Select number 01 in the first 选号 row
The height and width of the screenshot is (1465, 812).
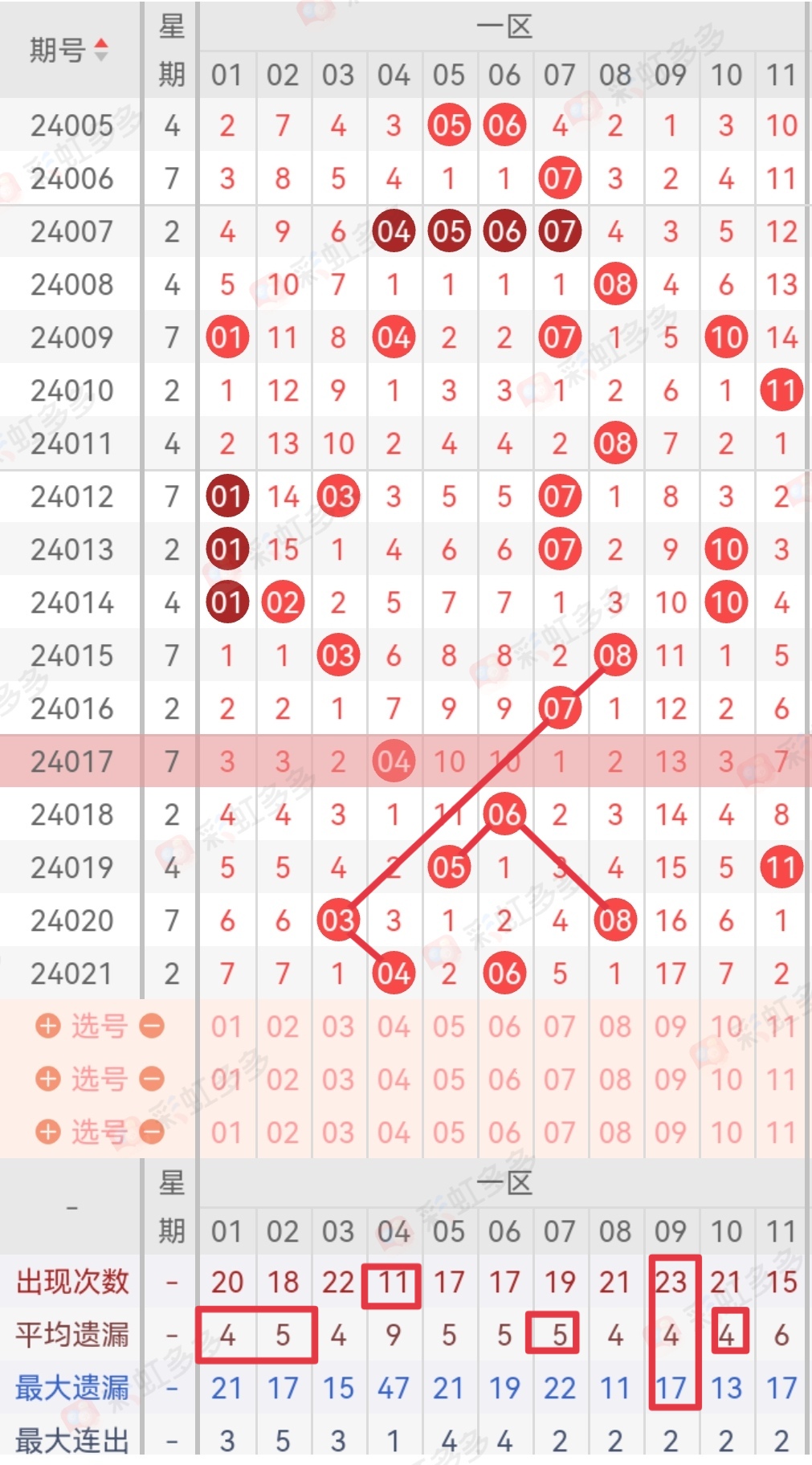(x=226, y=1026)
